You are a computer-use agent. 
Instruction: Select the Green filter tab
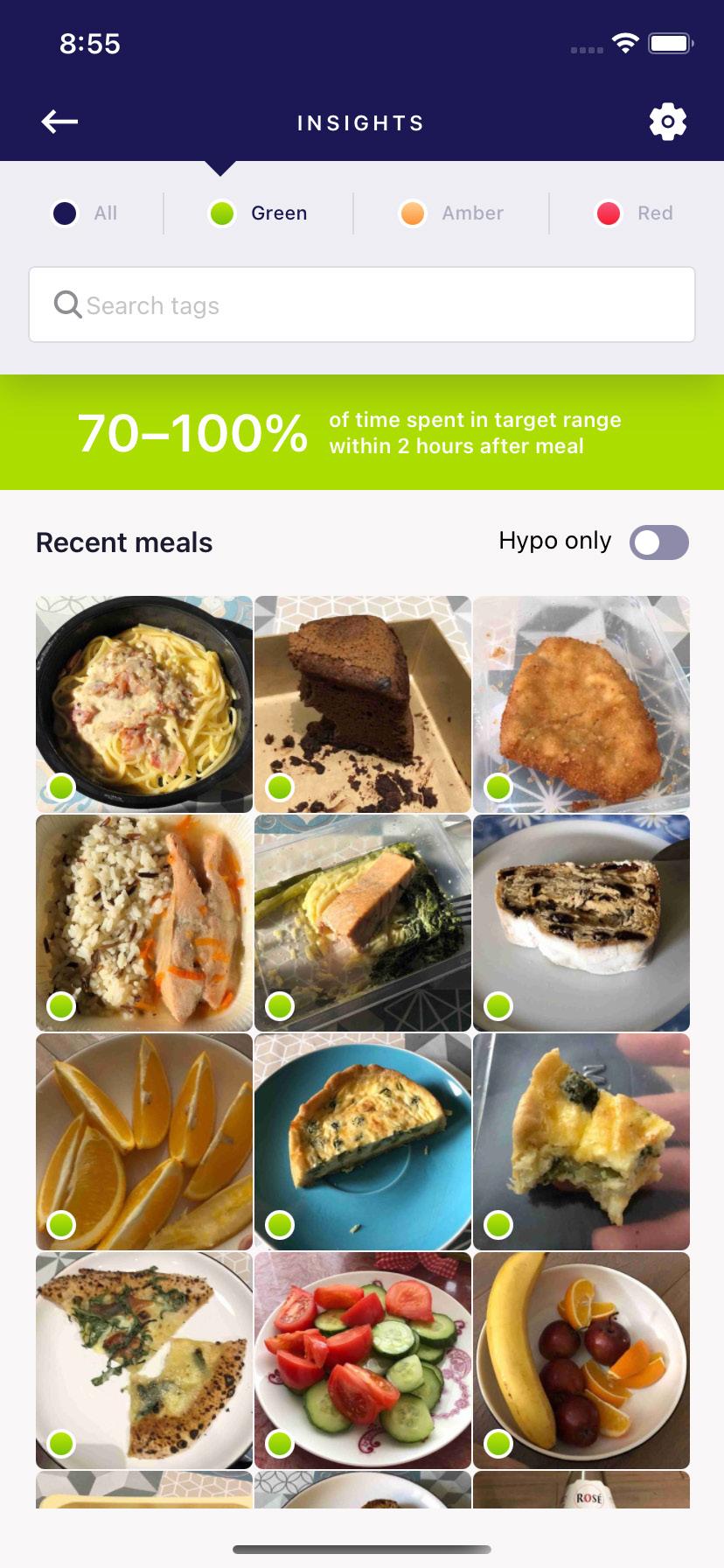[x=259, y=213]
